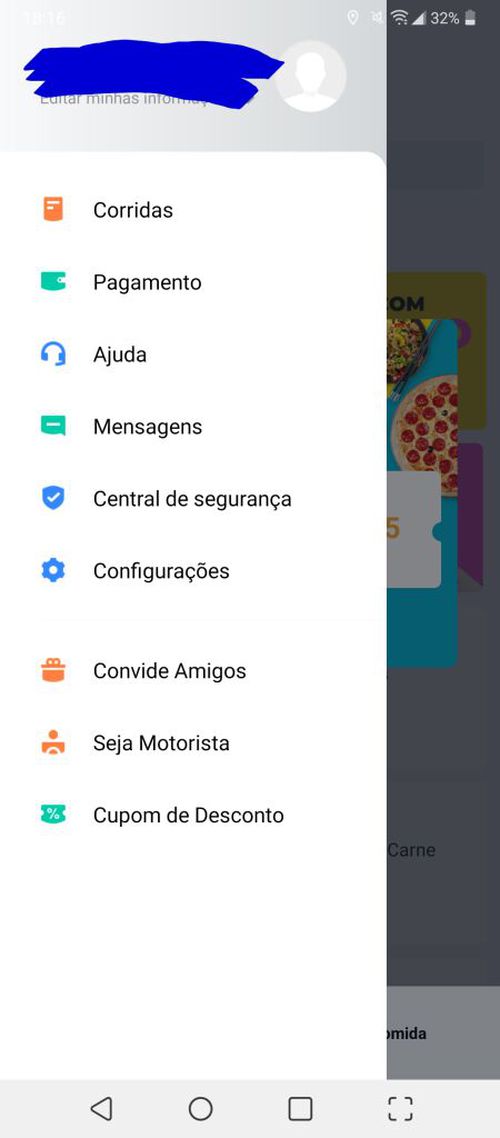Tap Seja Motorista
Viewport: 500px width, 1138px height.
point(193,743)
